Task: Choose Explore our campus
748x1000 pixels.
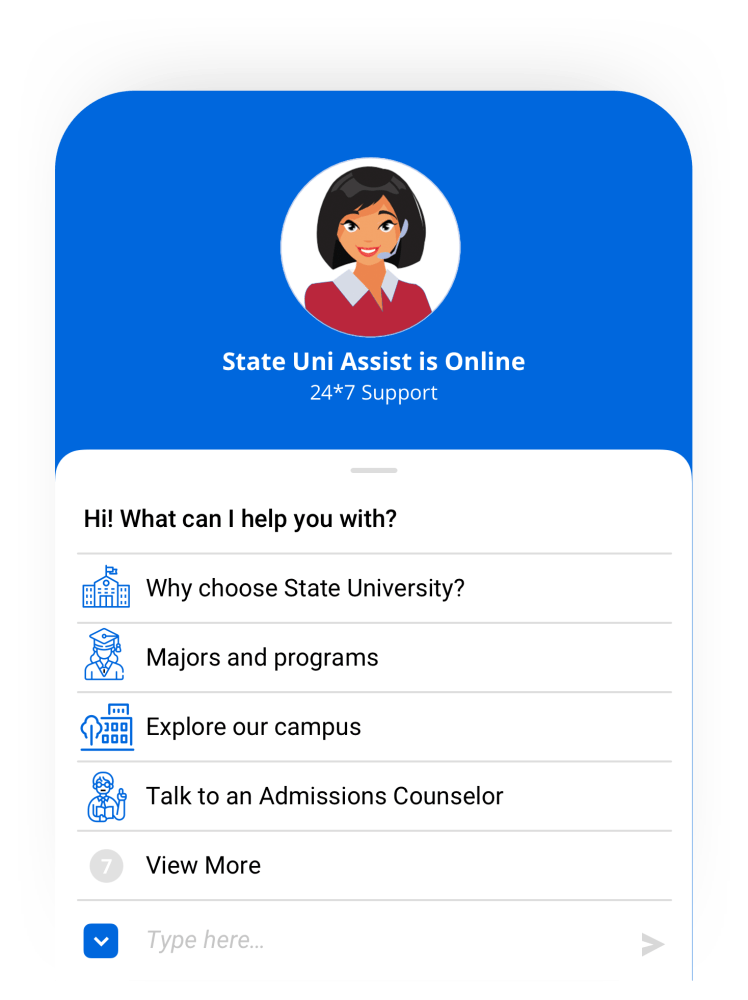Action: coord(253,727)
